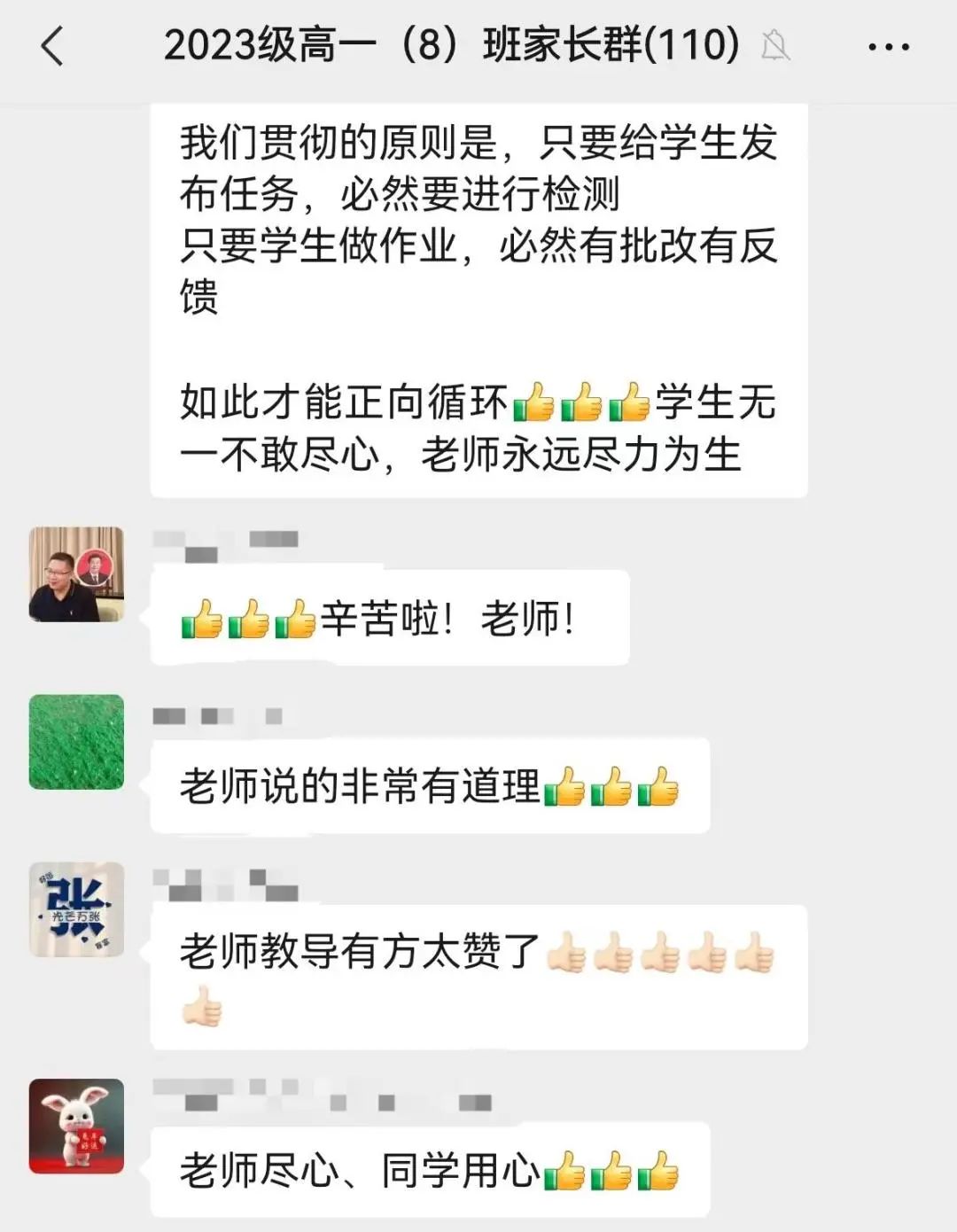Go back from the group chat
Viewport: 957px width, 1232px height.
tap(53, 46)
